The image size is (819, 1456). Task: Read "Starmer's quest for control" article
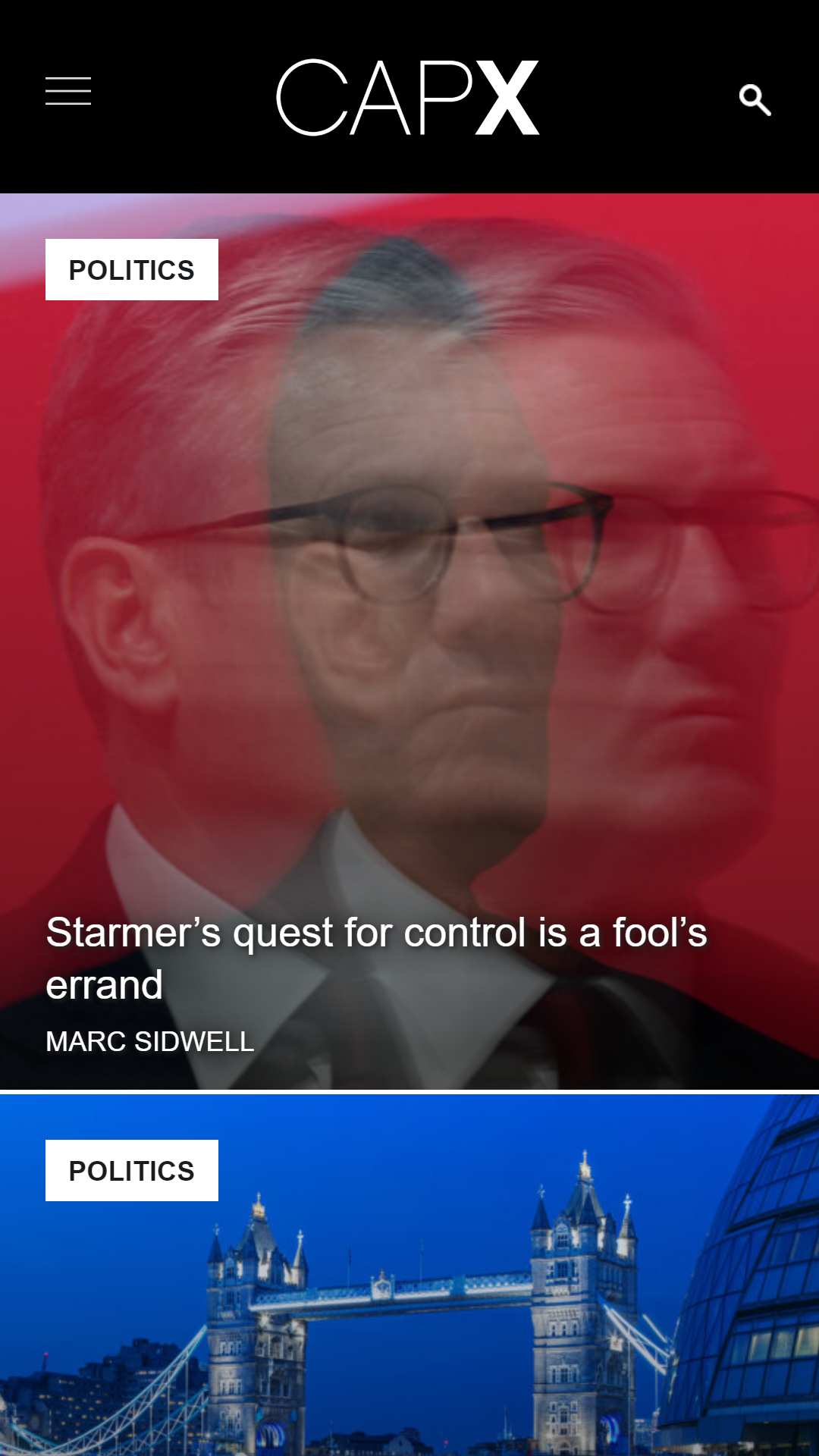(x=377, y=959)
